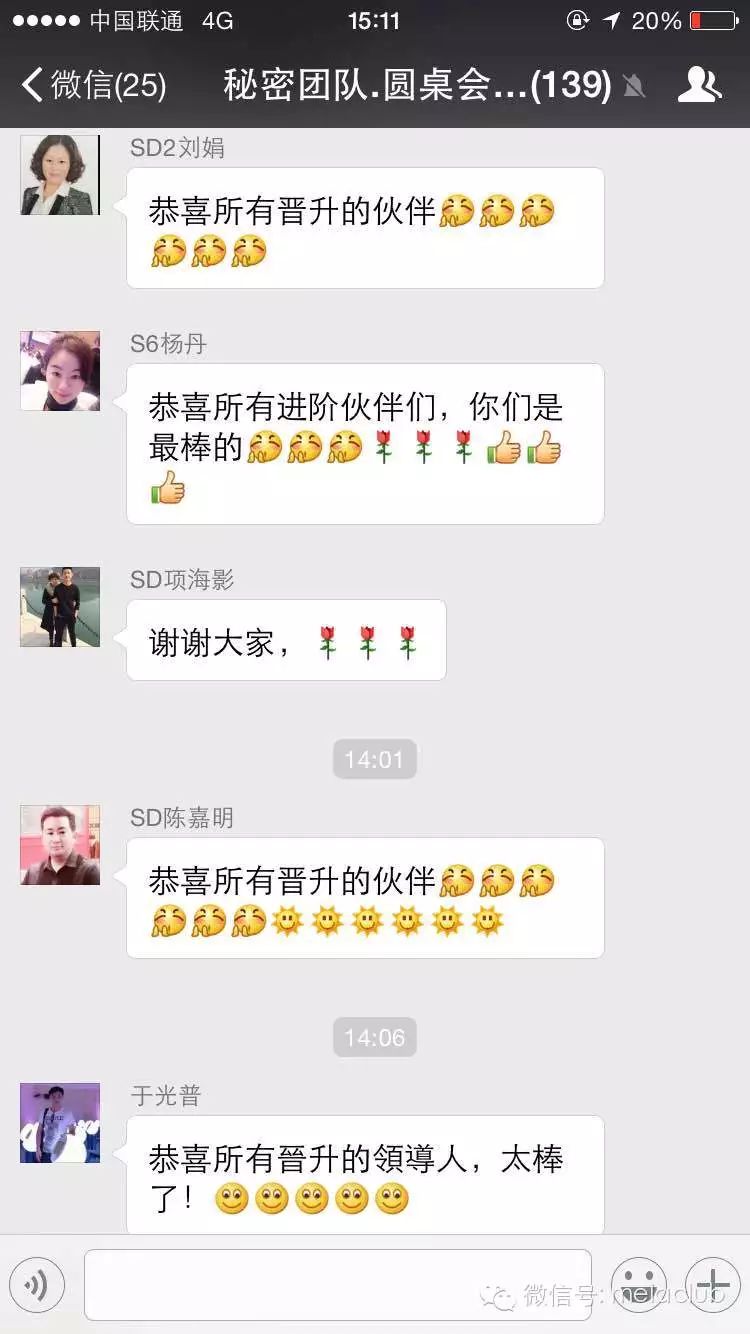Open SD2刘娟's profile avatar
750x1334 pixels.
[60, 175]
